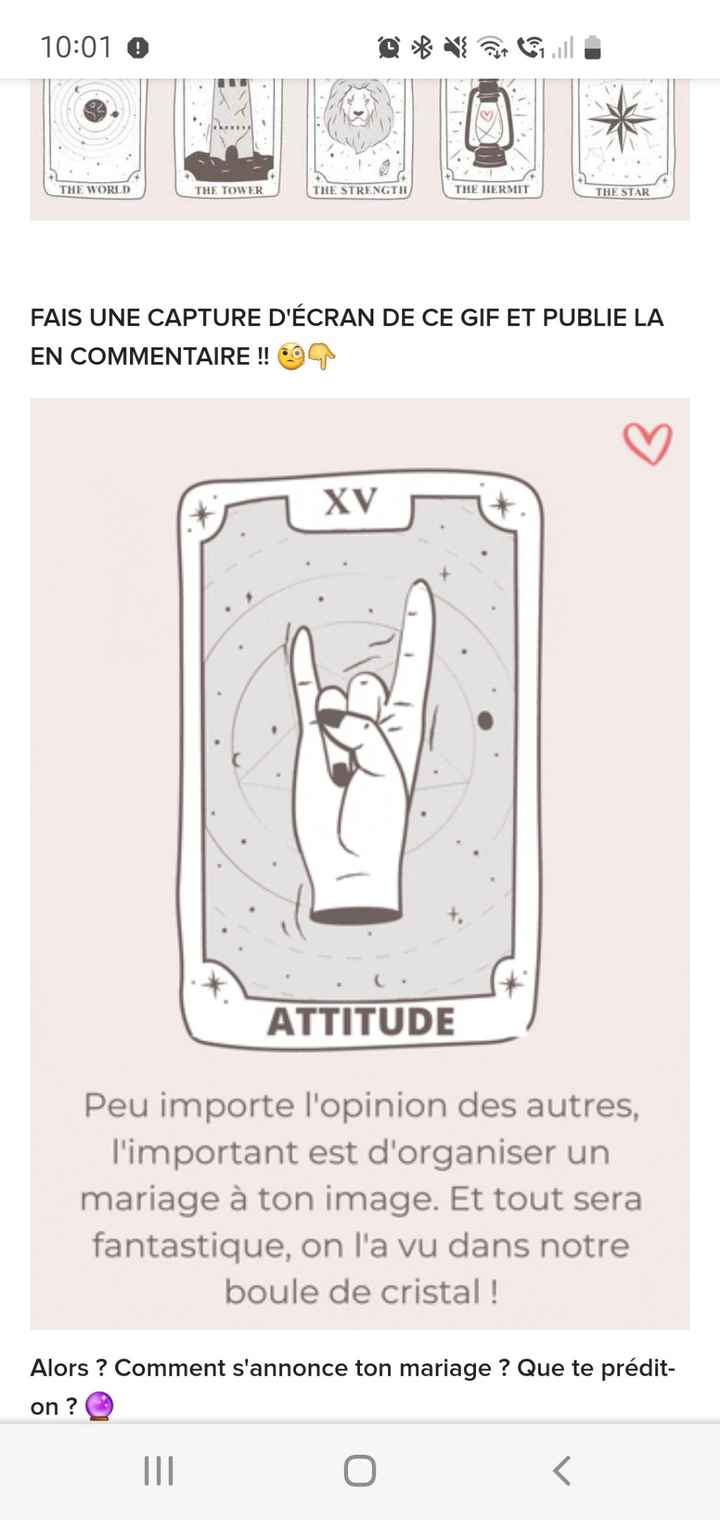
Task: Open The Strength tarot card thumbnail
Action: pos(360,135)
